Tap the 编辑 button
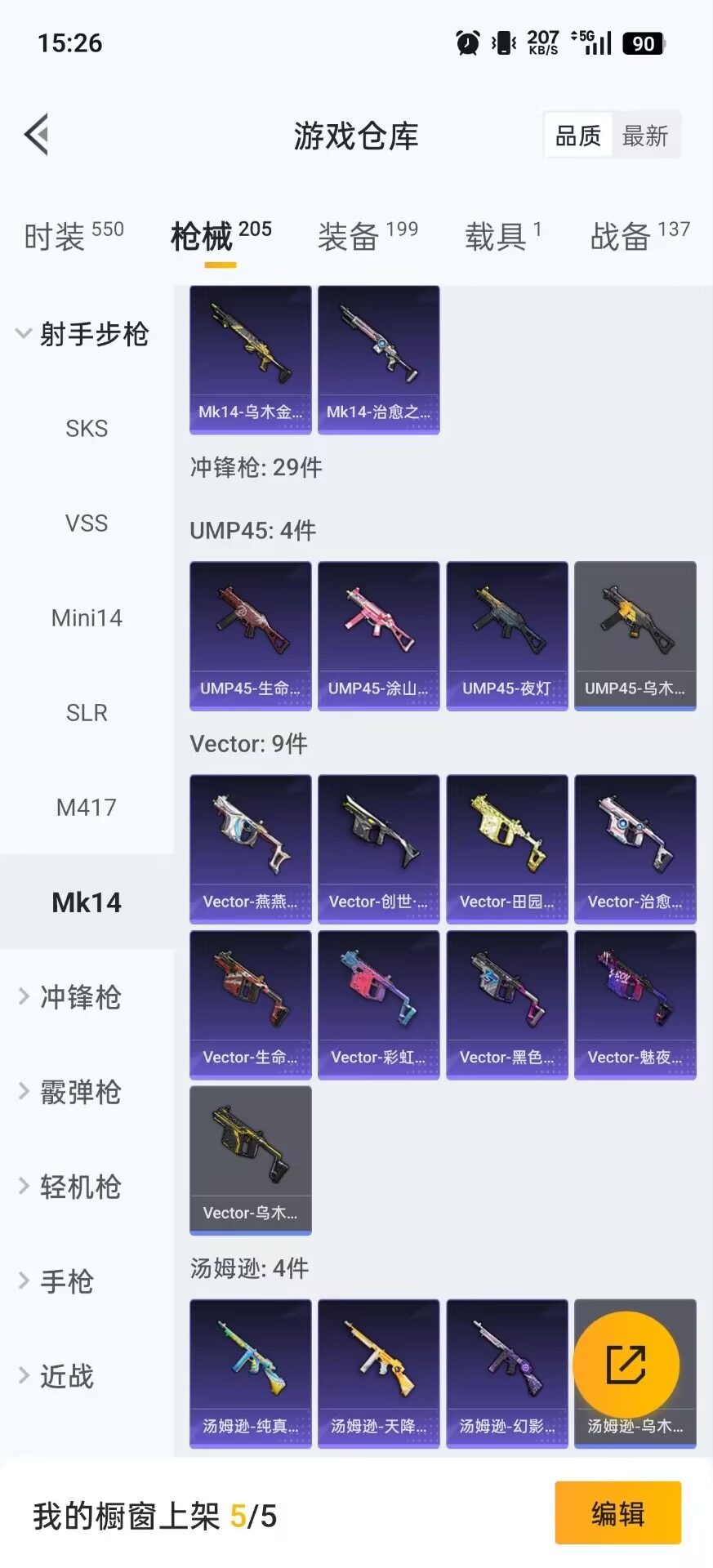 tap(617, 1513)
